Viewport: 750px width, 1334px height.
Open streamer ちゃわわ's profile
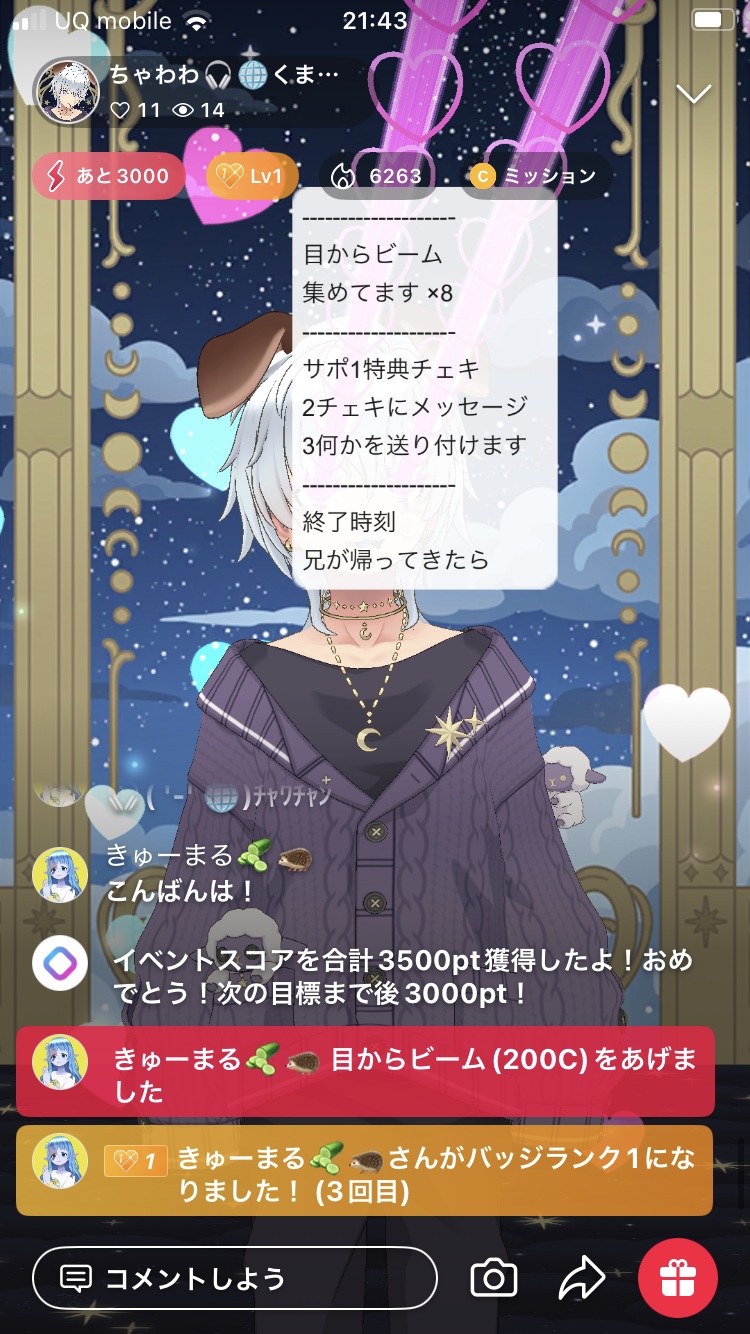point(68,90)
